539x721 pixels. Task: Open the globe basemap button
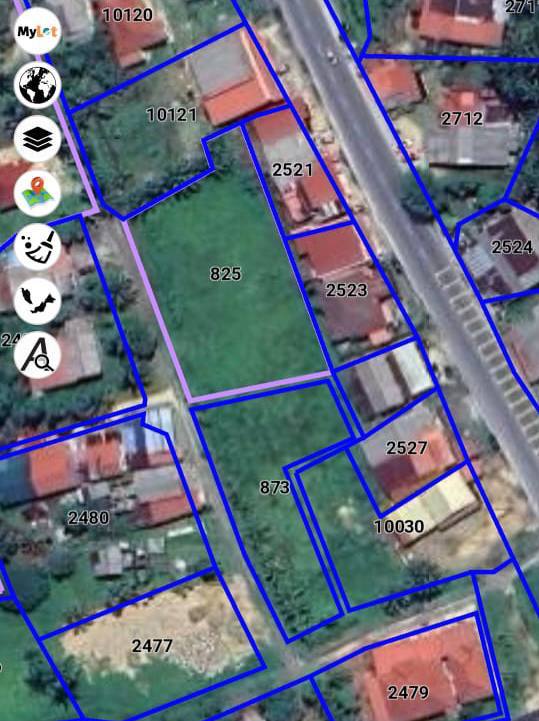pyautogui.click(x=37, y=85)
